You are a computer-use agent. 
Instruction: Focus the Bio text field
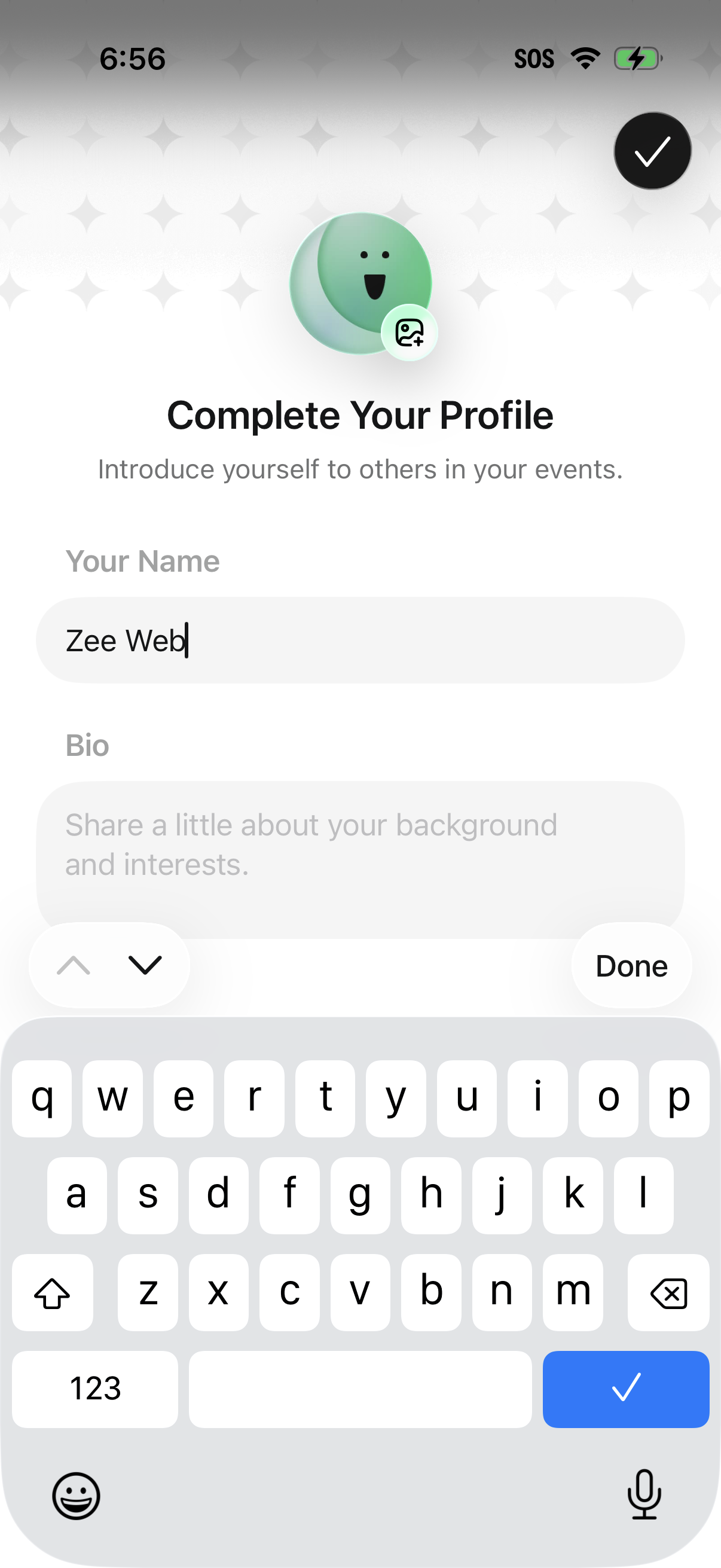(x=360, y=859)
